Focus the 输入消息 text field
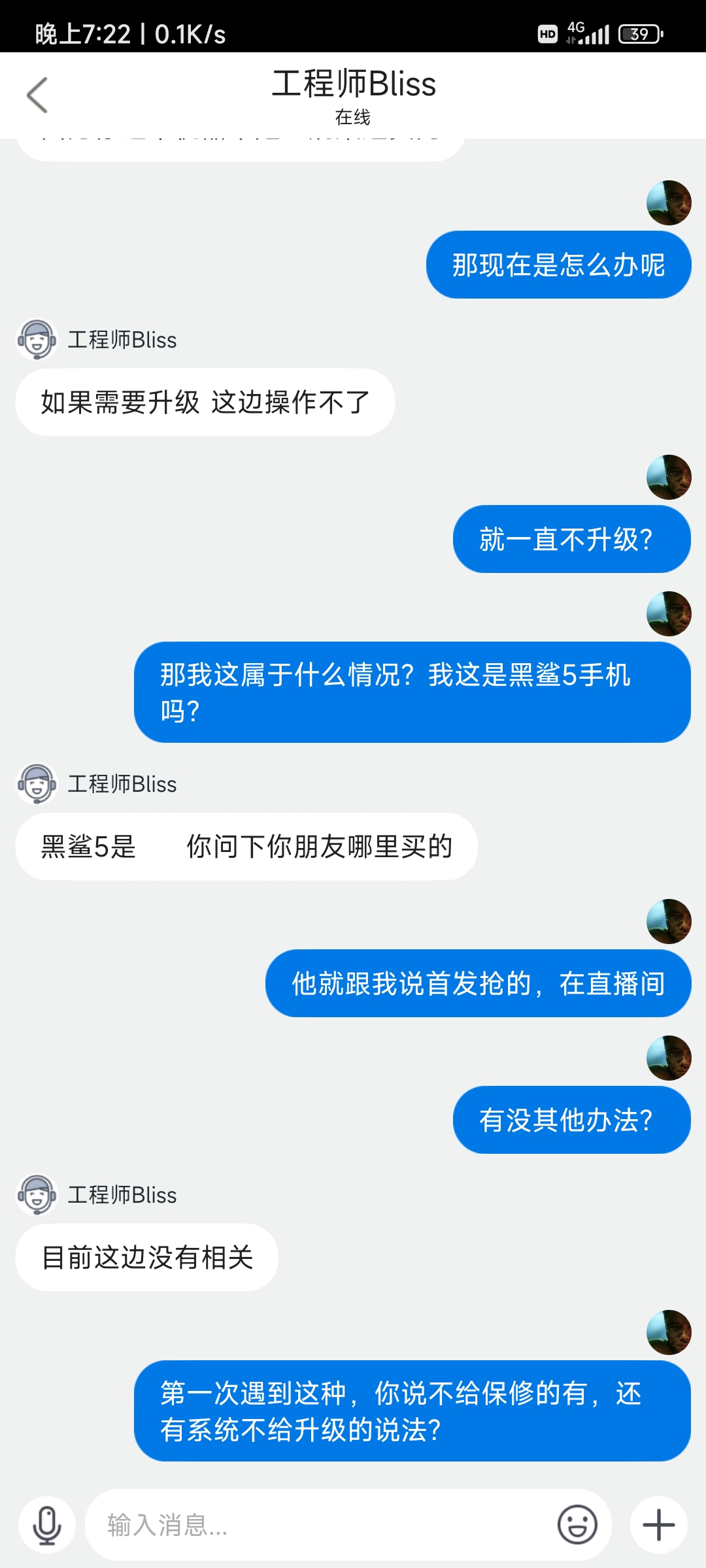The height and width of the screenshot is (1568, 706). pyautogui.click(x=320, y=1525)
